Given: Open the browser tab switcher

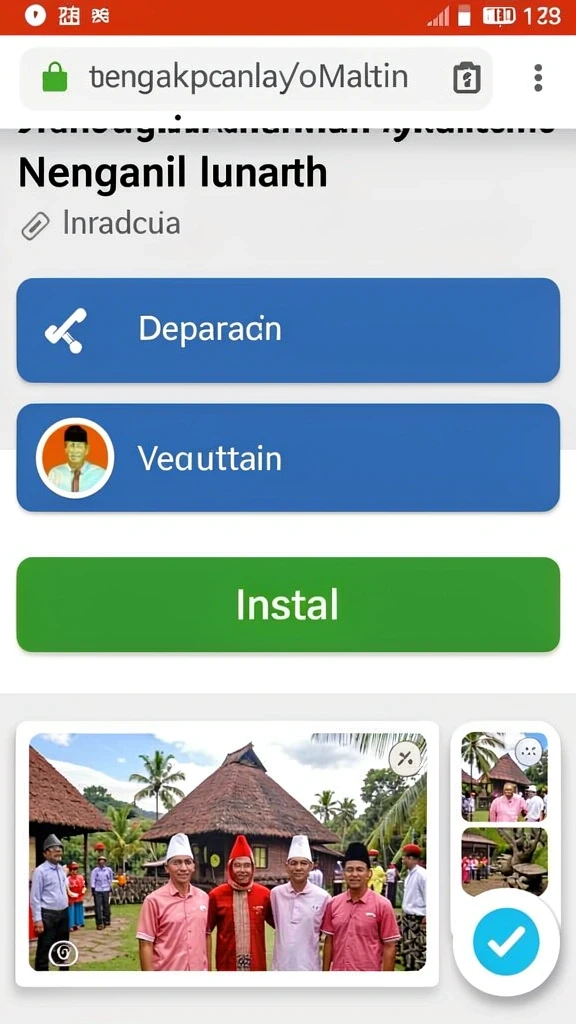Looking at the screenshot, I should 467,78.
